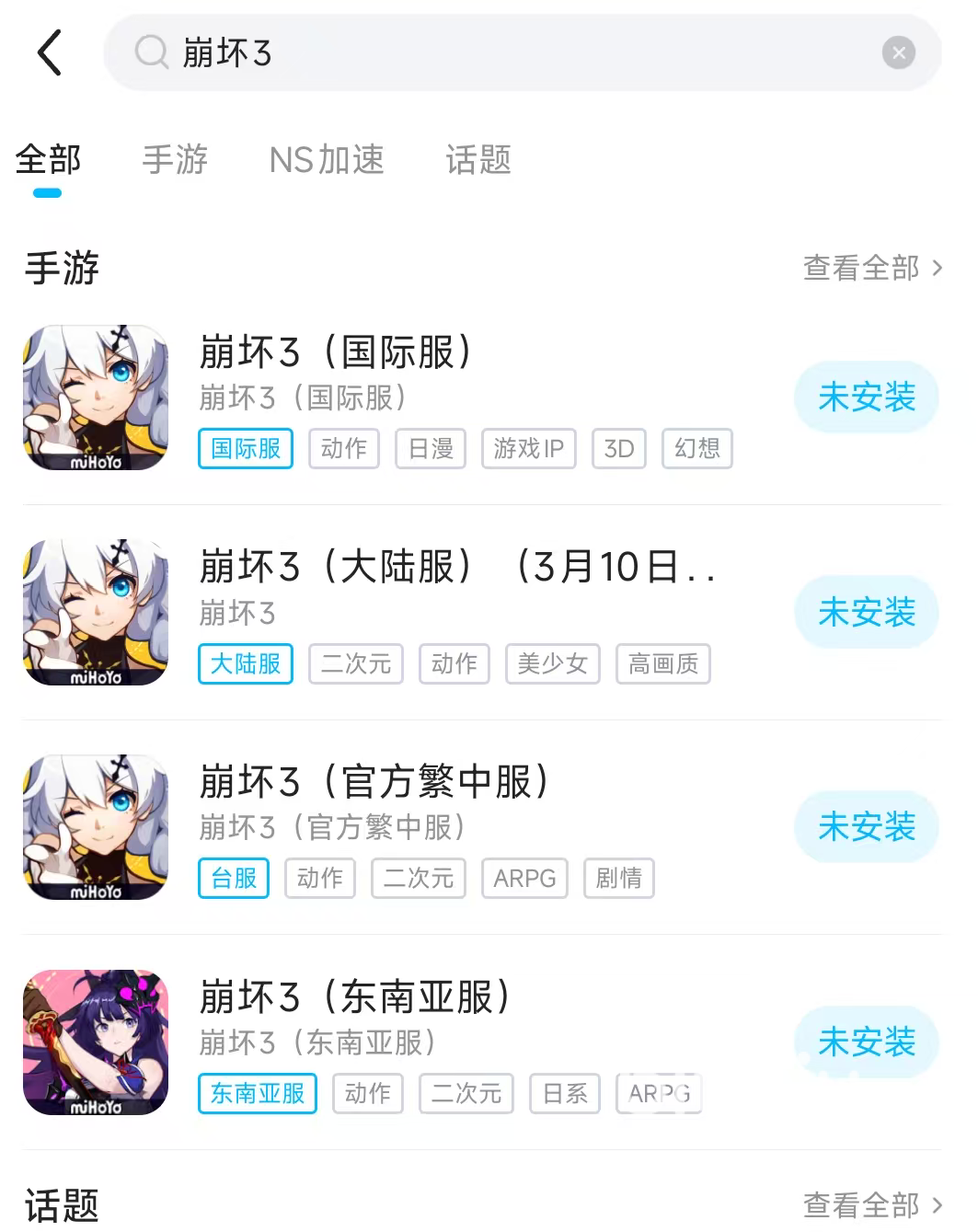Open 崩坏3（东南亚服）game details
The width and height of the screenshot is (978, 1232).
pyautogui.click(x=354, y=997)
